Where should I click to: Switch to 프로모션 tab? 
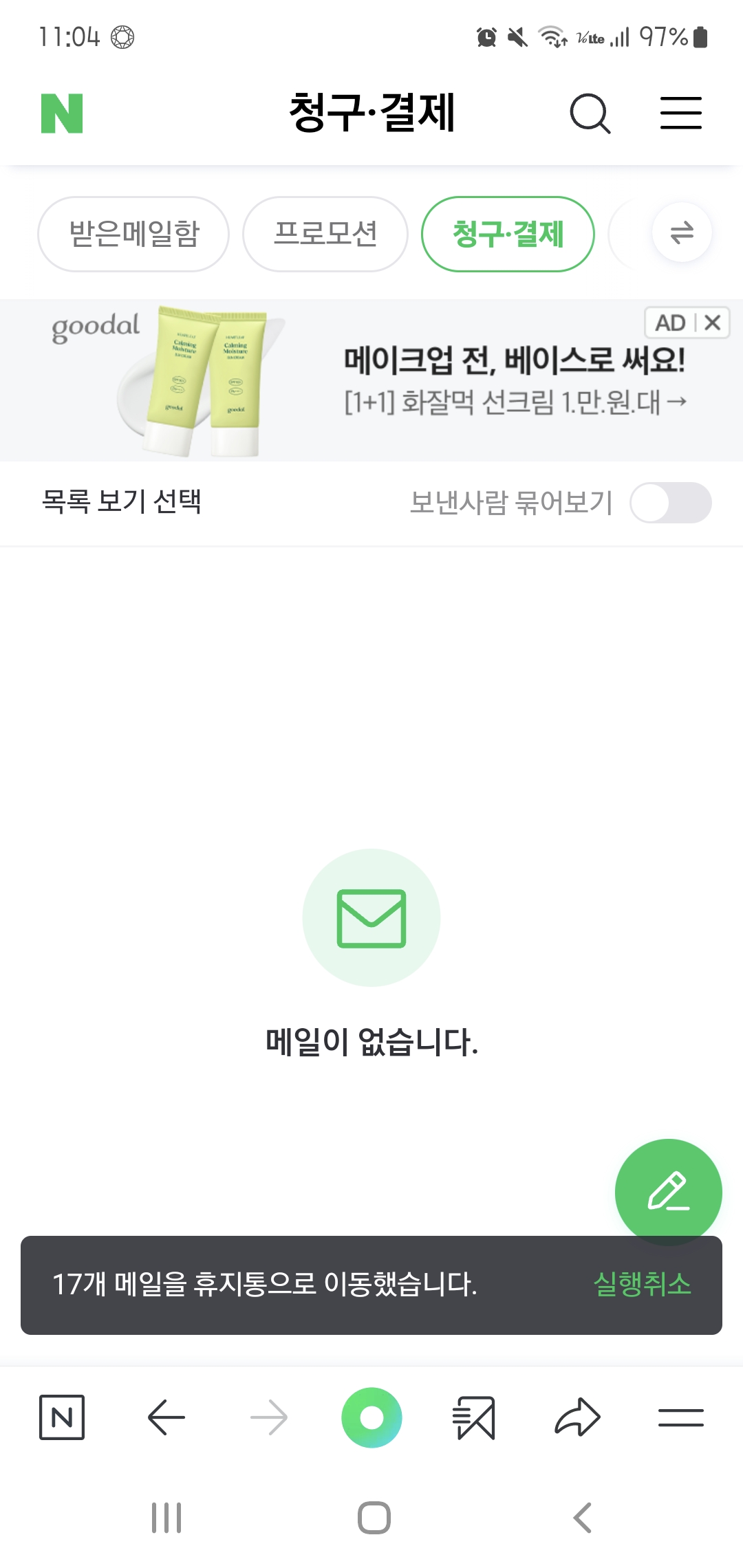[325, 234]
